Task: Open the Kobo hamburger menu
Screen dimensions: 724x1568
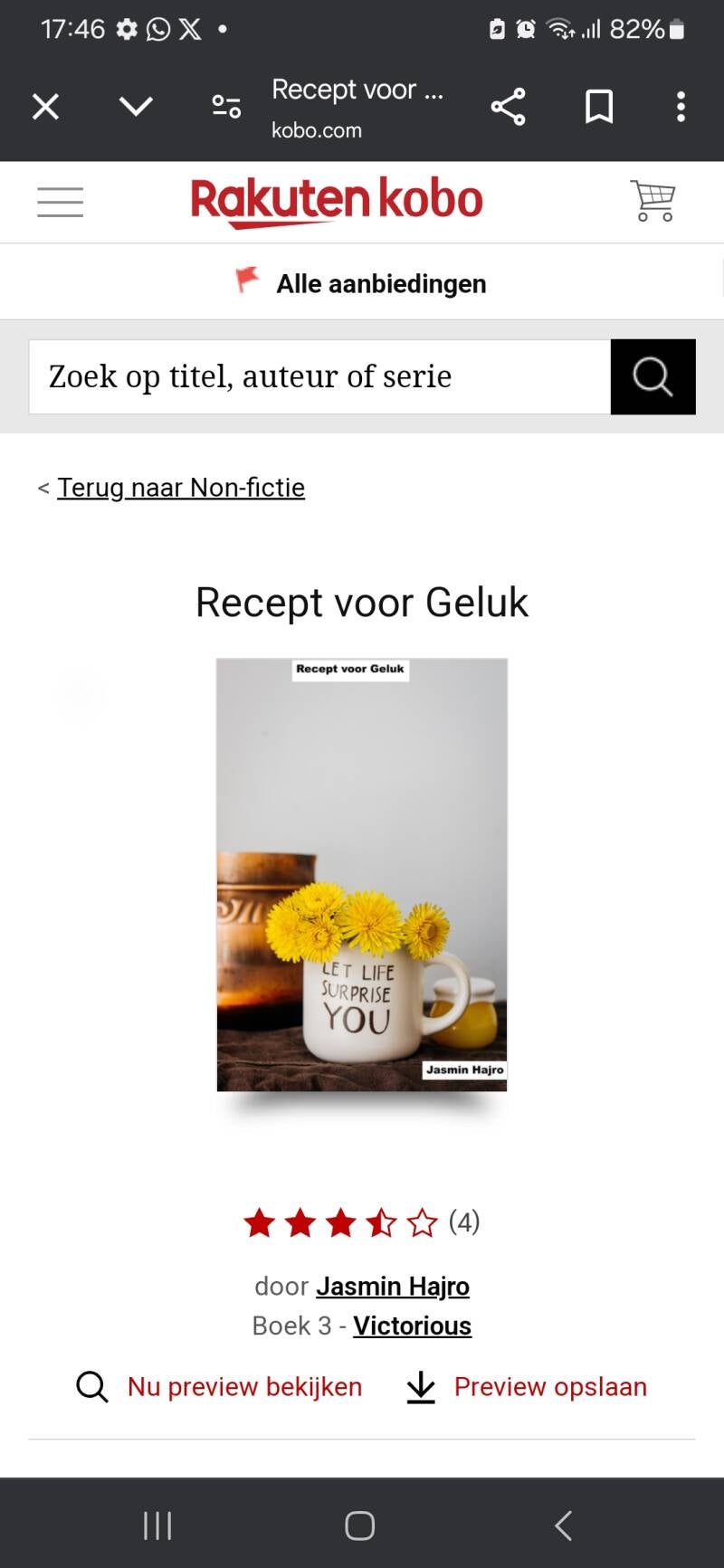Action: [x=60, y=202]
